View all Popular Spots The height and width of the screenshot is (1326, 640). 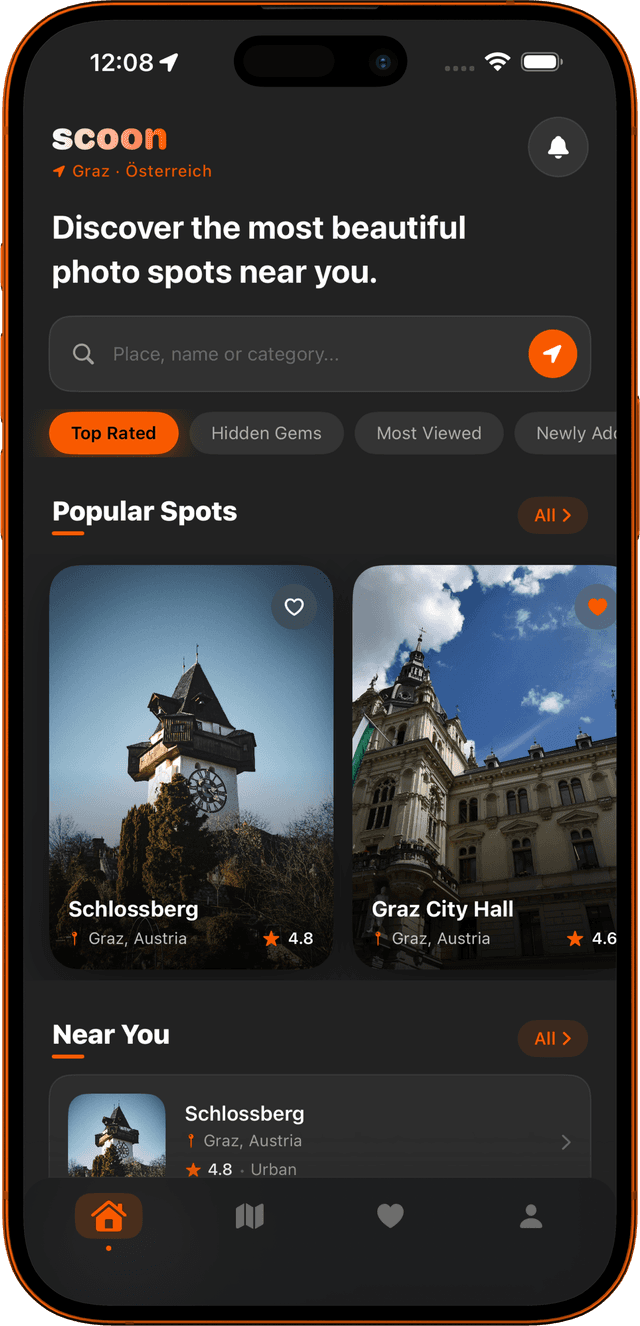(552, 515)
